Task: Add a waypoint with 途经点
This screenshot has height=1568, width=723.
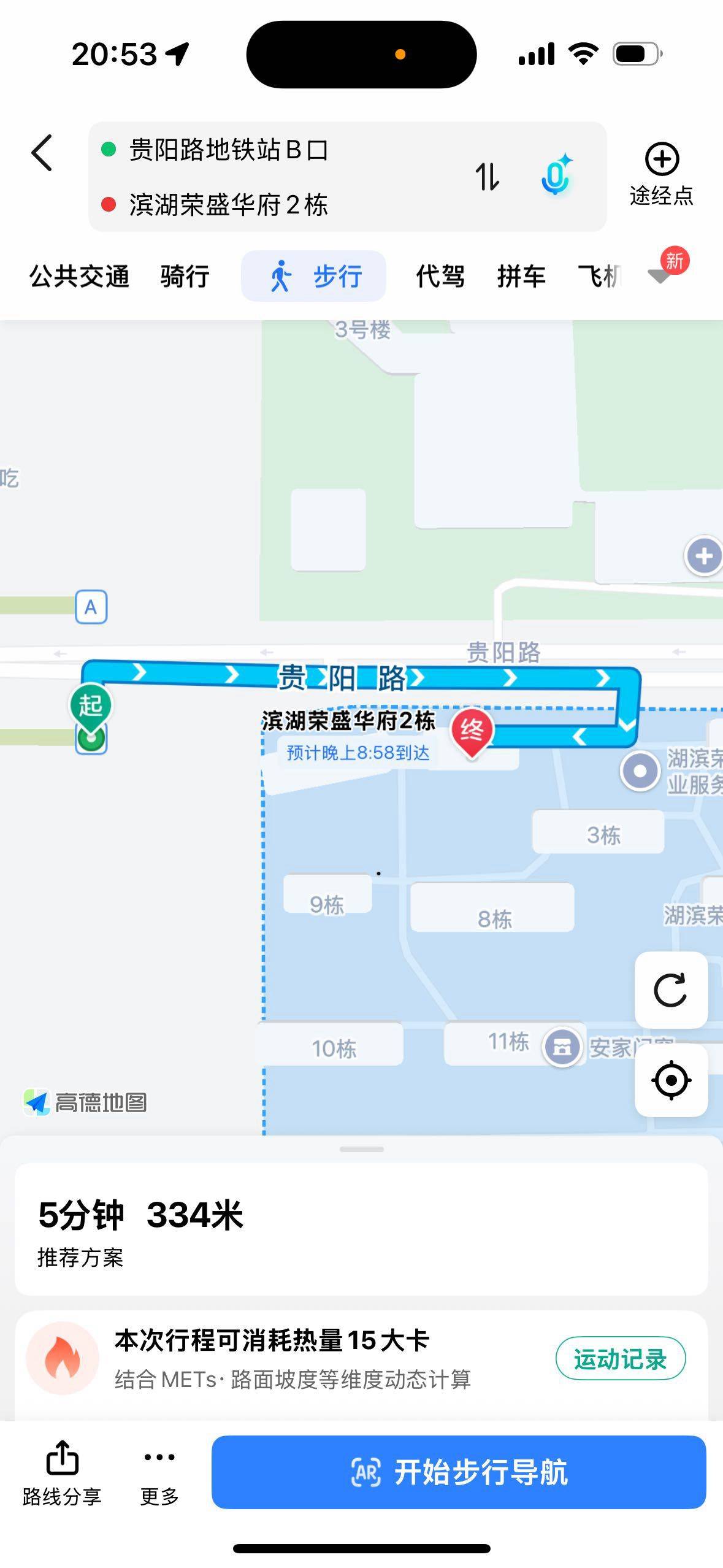Action: pos(662,174)
